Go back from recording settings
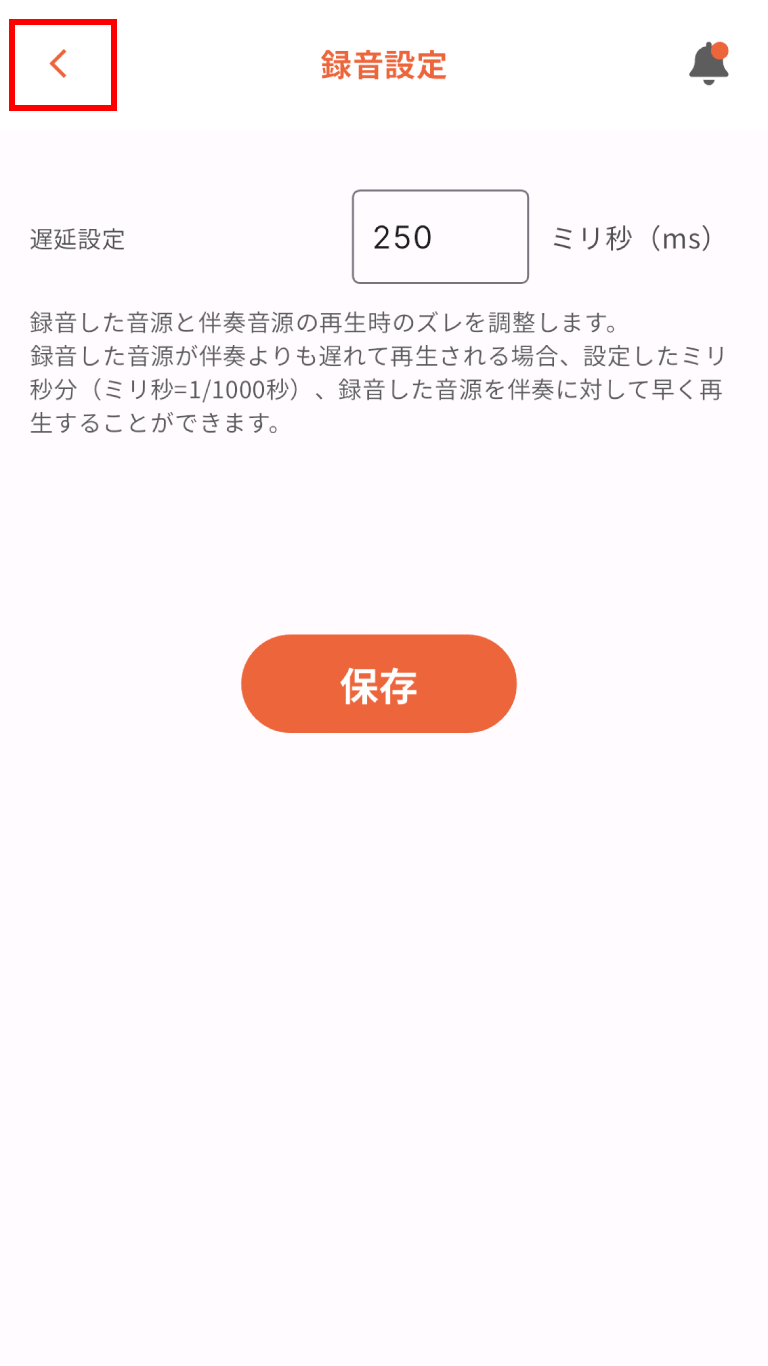The image size is (768, 1366). [60, 65]
